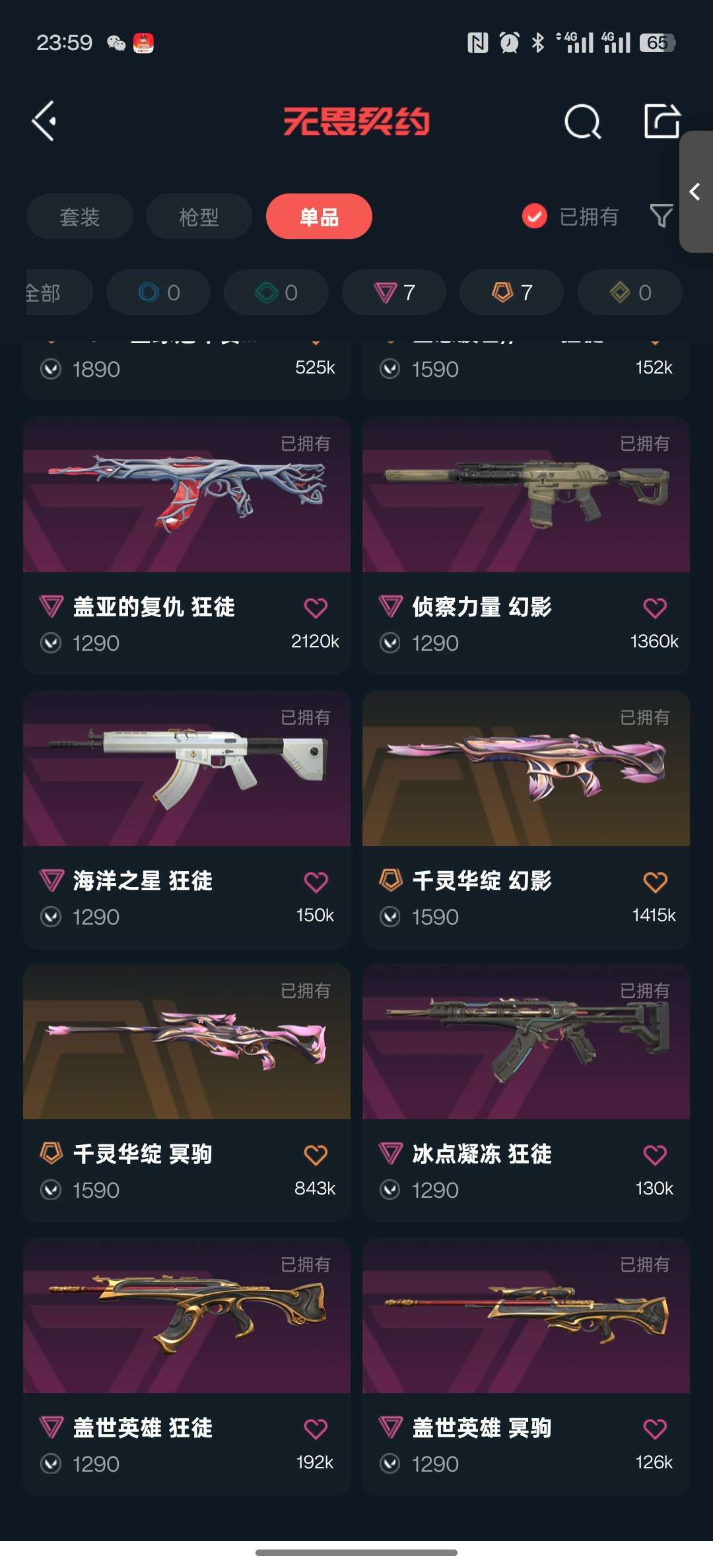Switch to the 套装 tab
The image size is (713, 1568).
80,216
